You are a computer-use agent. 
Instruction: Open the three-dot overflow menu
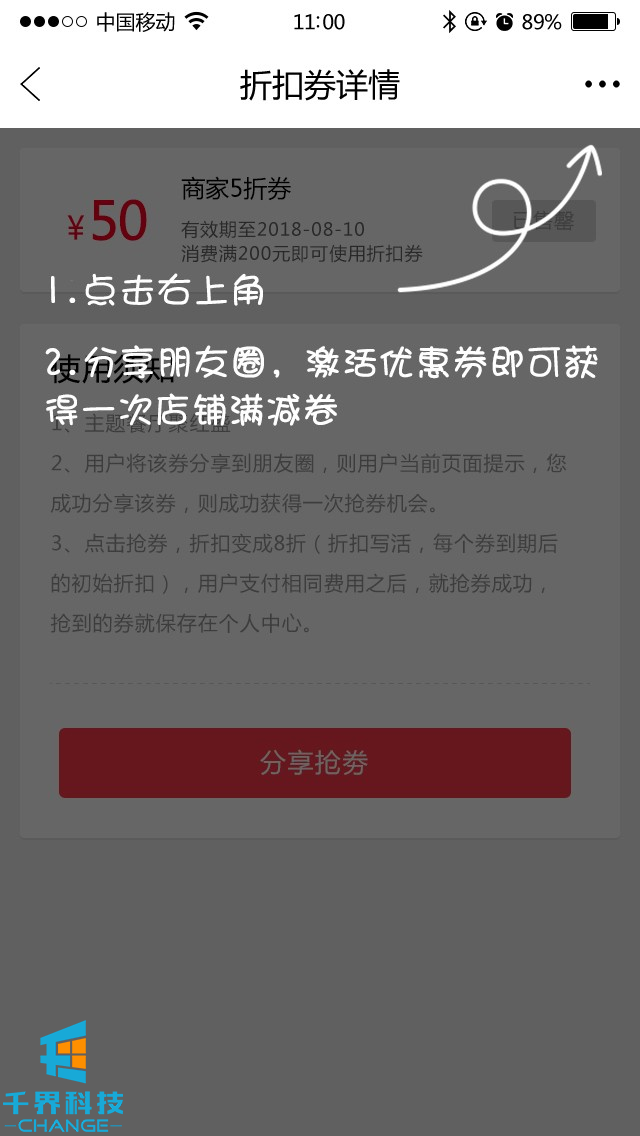pyautogui.click(x=602, y=85)
